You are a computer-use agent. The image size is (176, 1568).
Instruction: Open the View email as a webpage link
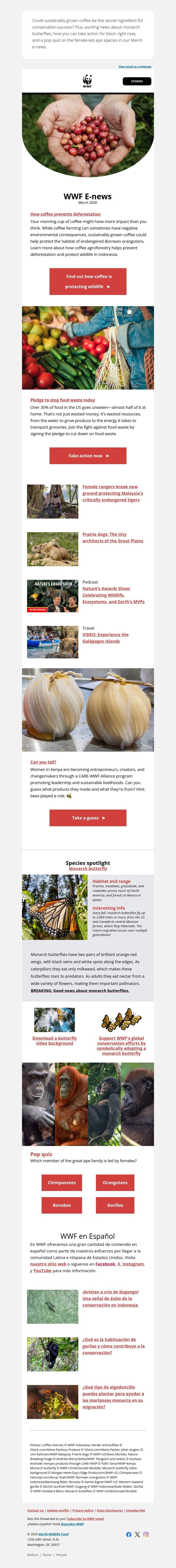click(134, 66)
